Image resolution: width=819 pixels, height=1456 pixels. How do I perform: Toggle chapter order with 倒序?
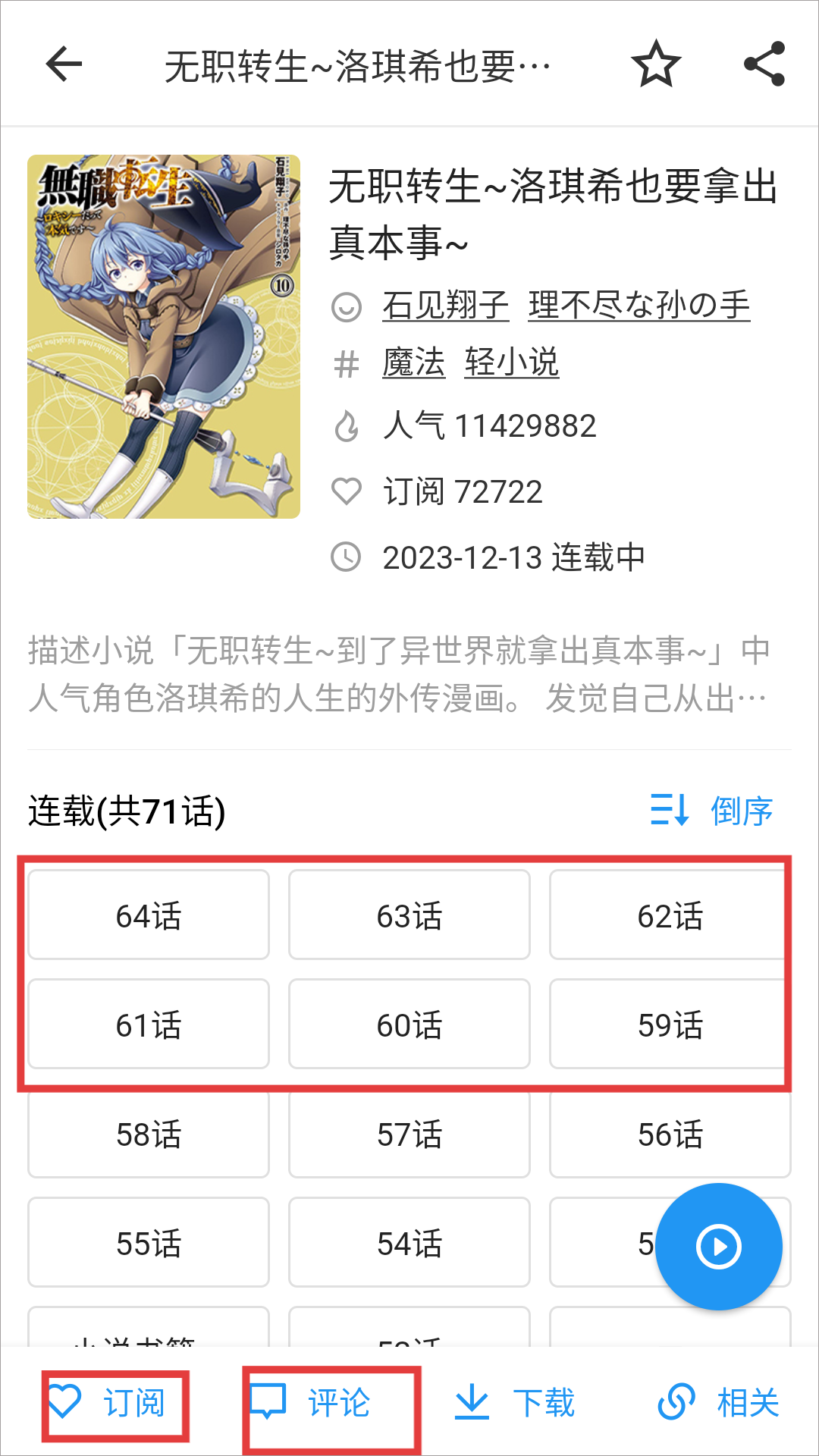click(x=712, y=811)
